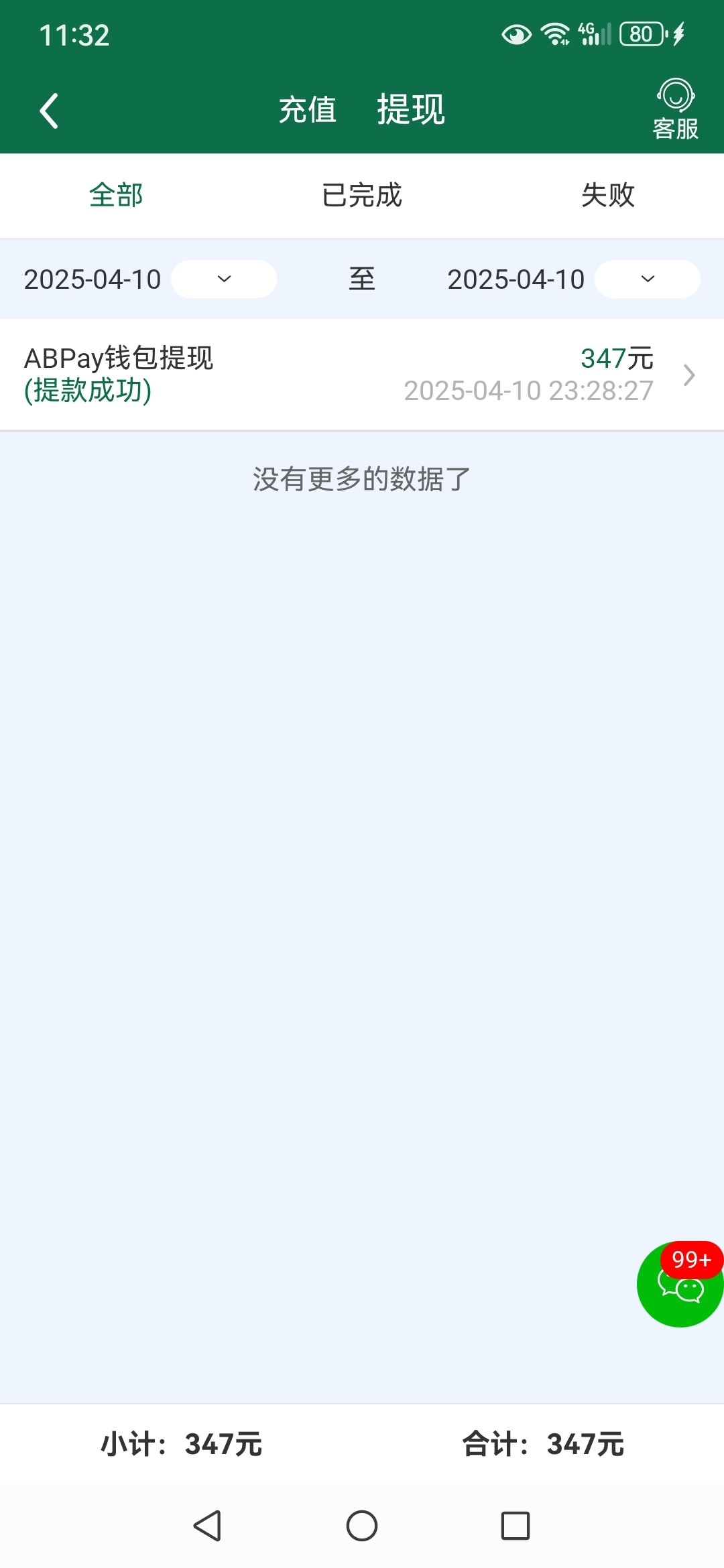Tap the 347元 amount text

click(617, 358)
